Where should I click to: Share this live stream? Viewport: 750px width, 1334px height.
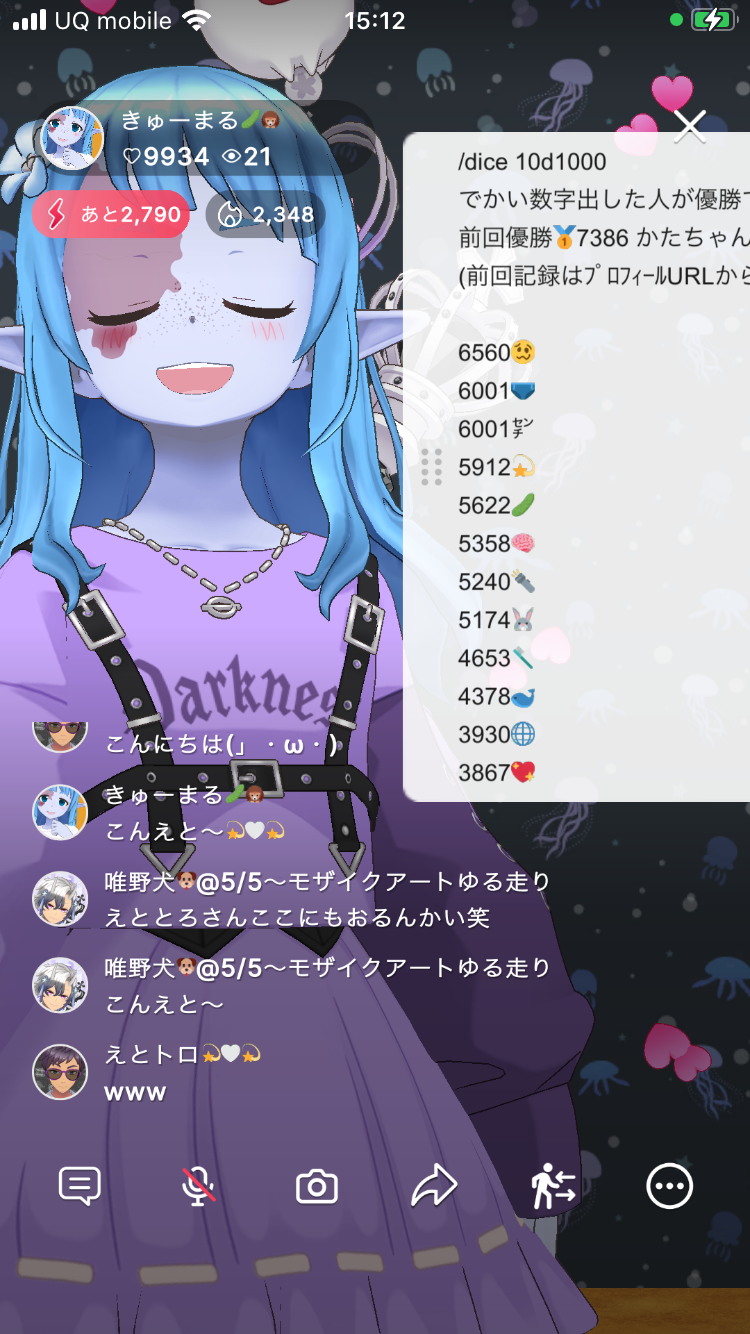pos(435,1187)
